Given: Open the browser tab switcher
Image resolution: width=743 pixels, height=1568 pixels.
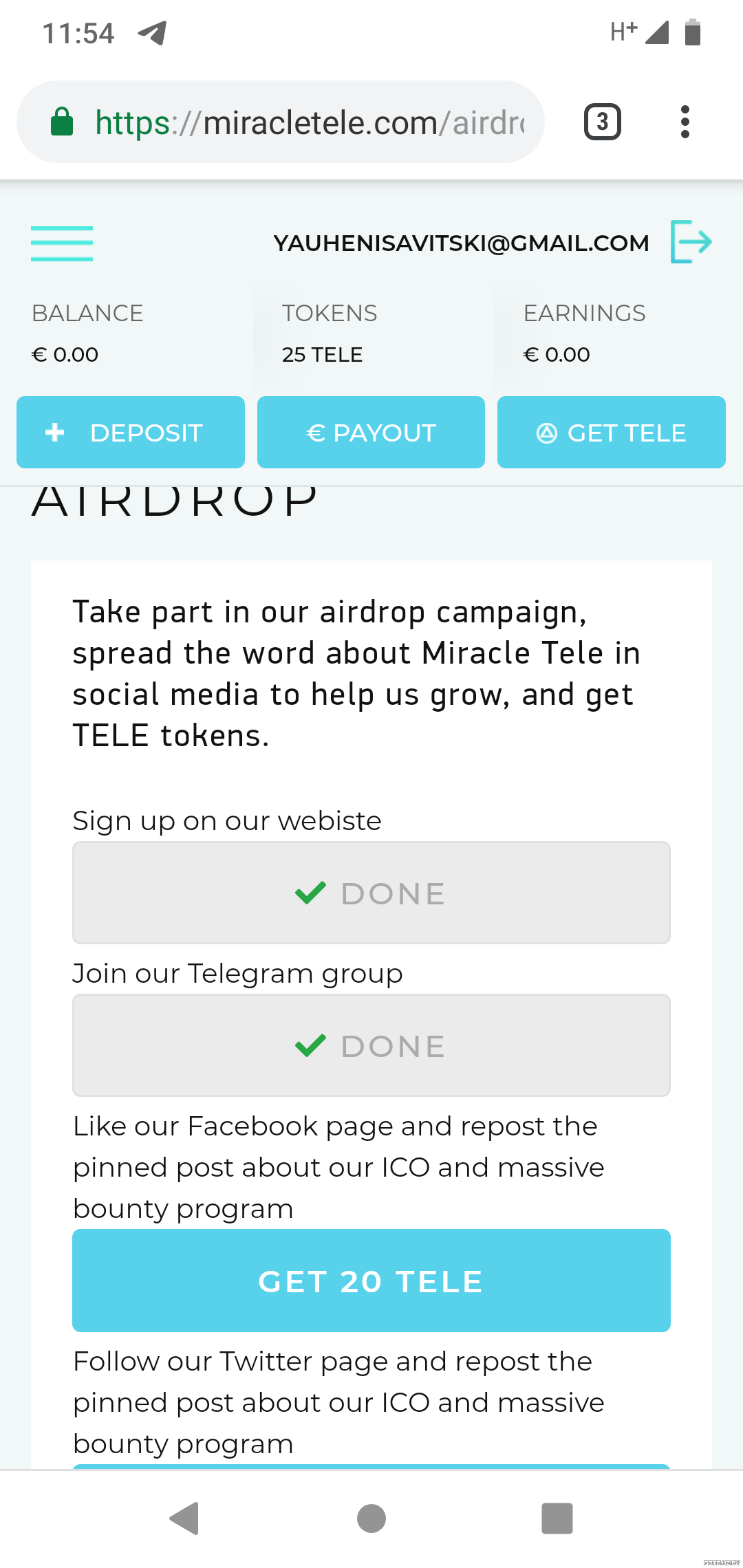Looking at the screenshot, I should 603,122.
